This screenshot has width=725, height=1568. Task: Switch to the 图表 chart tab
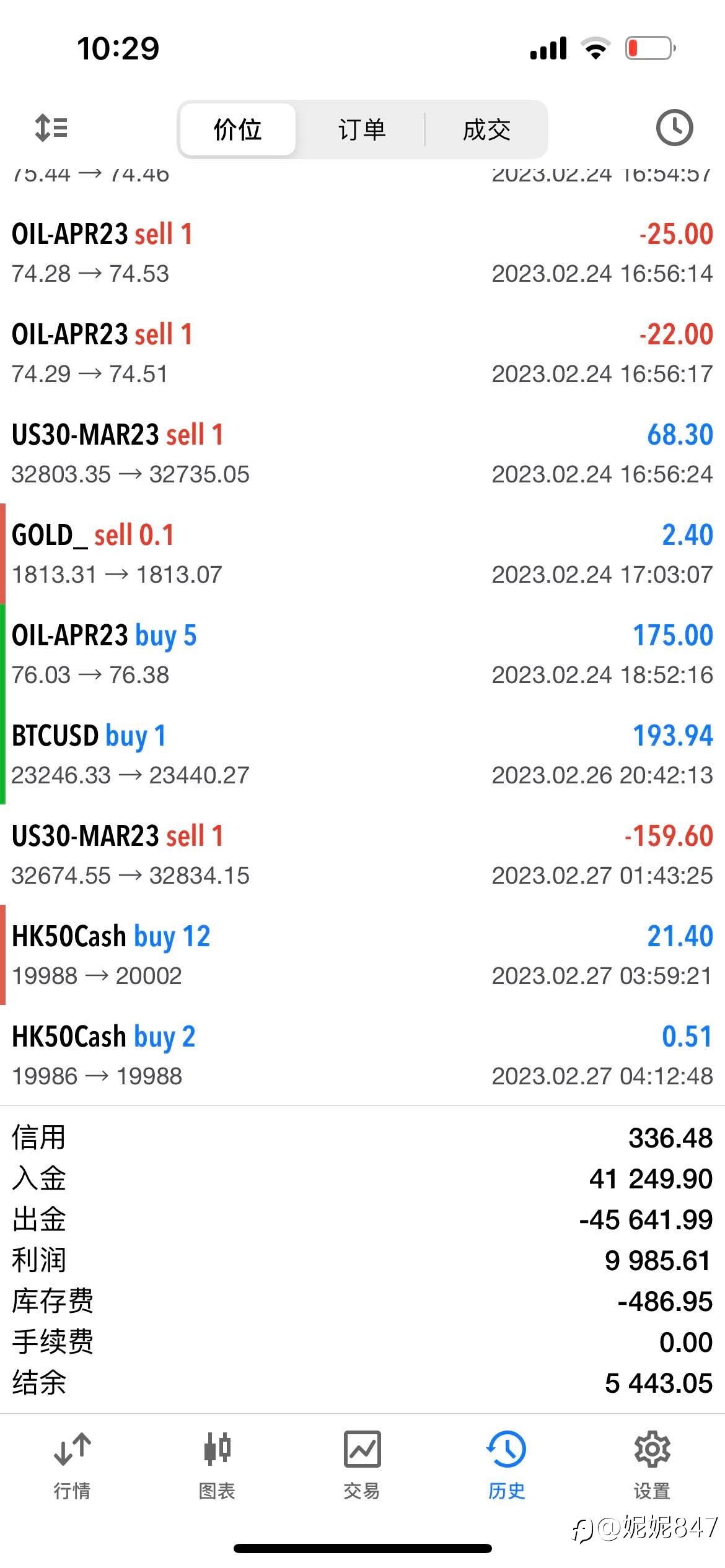click(217, 1466)
